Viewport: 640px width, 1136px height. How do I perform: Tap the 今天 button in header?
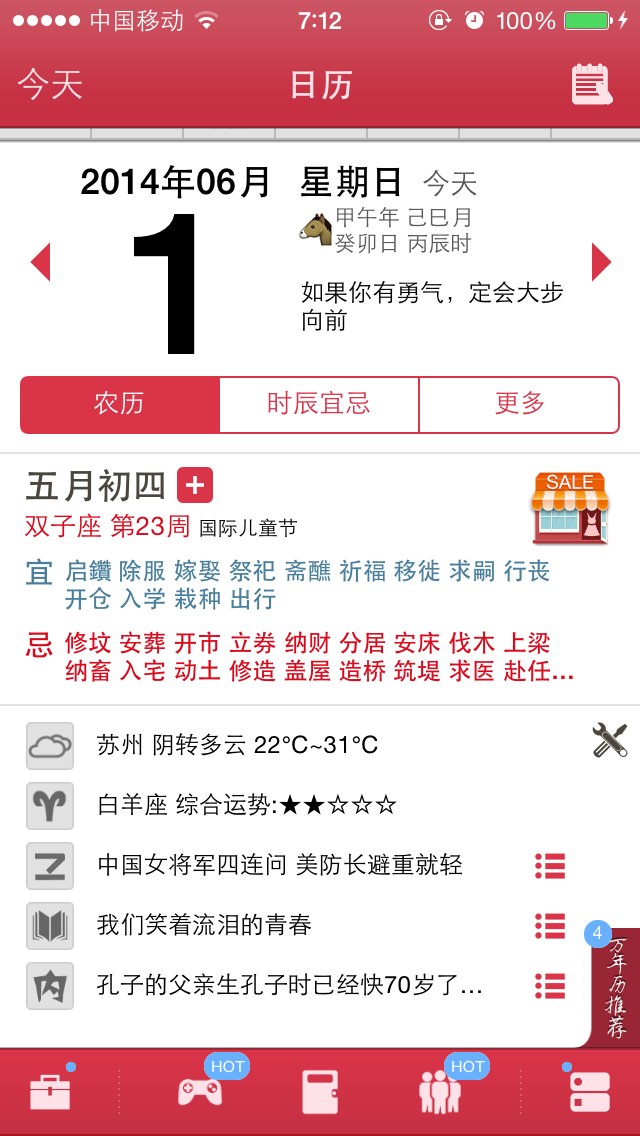[x=50, y=85]
